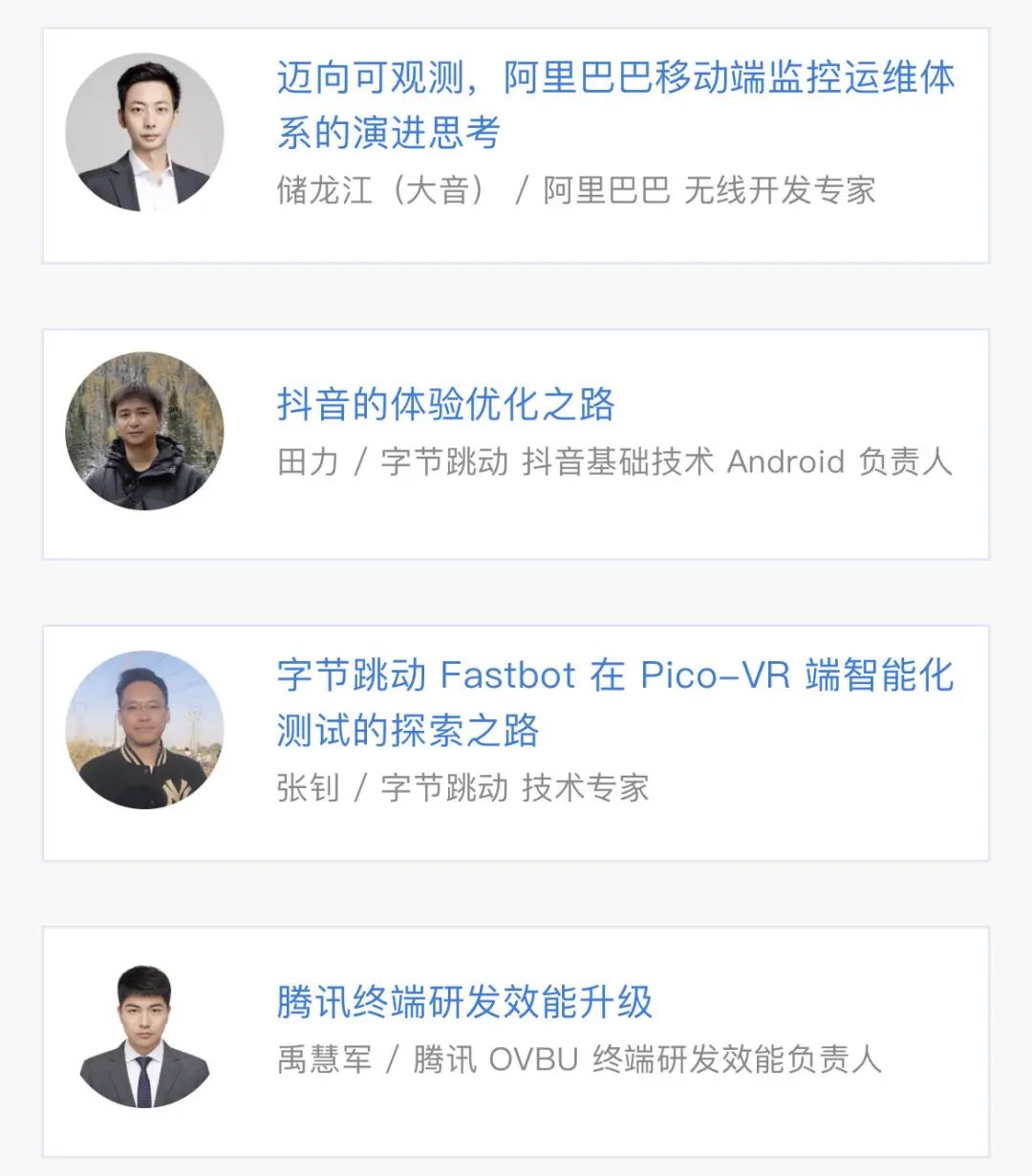Select the 腾讯终端研发效能升级 talk card
This screenshot has height=1176, width=1032.
tap(464, 1003)
